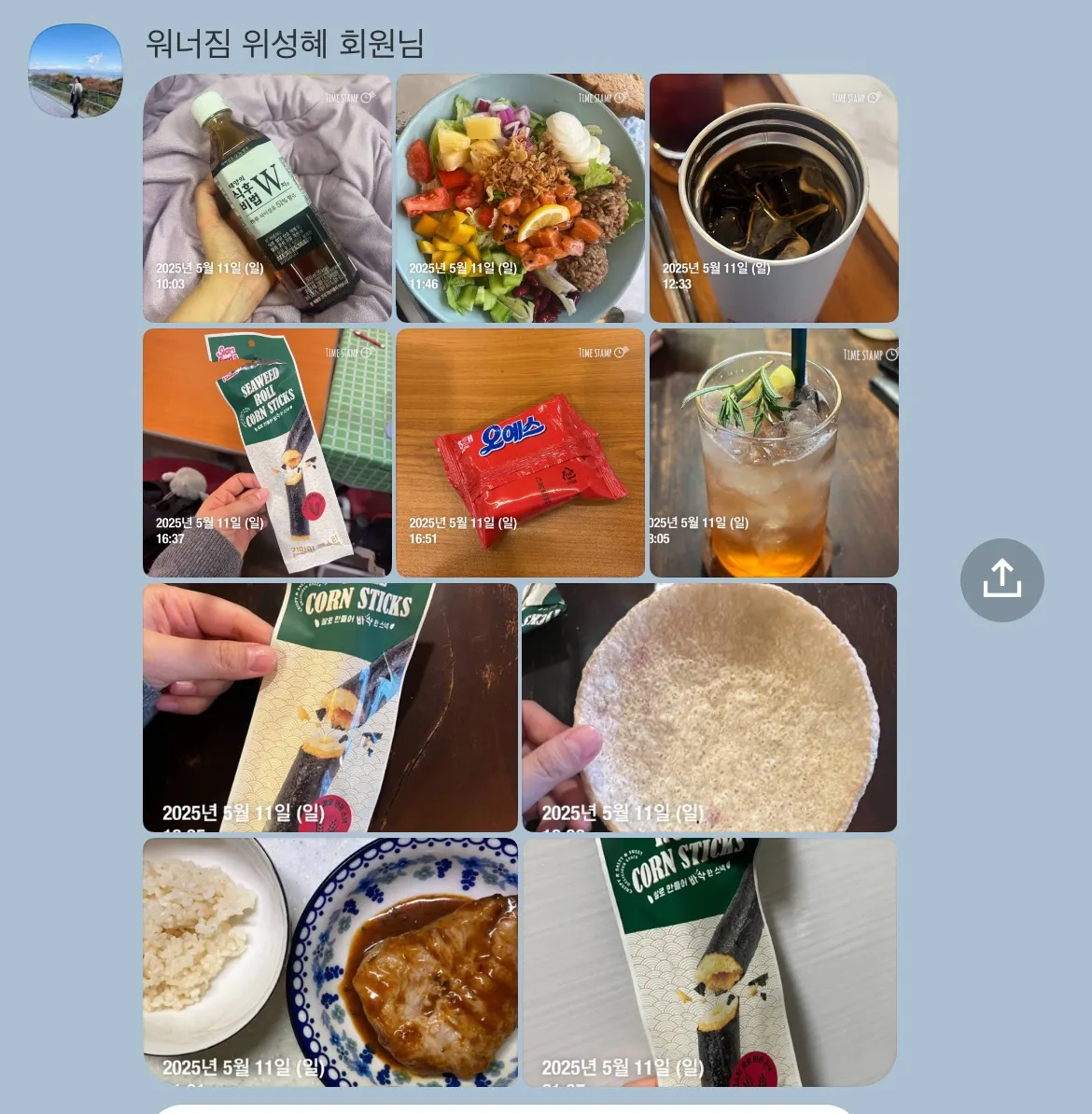Share the photo album
Viewport: 1092px width, 1114px height.
pyautogui.click(x=1001, y=579)
